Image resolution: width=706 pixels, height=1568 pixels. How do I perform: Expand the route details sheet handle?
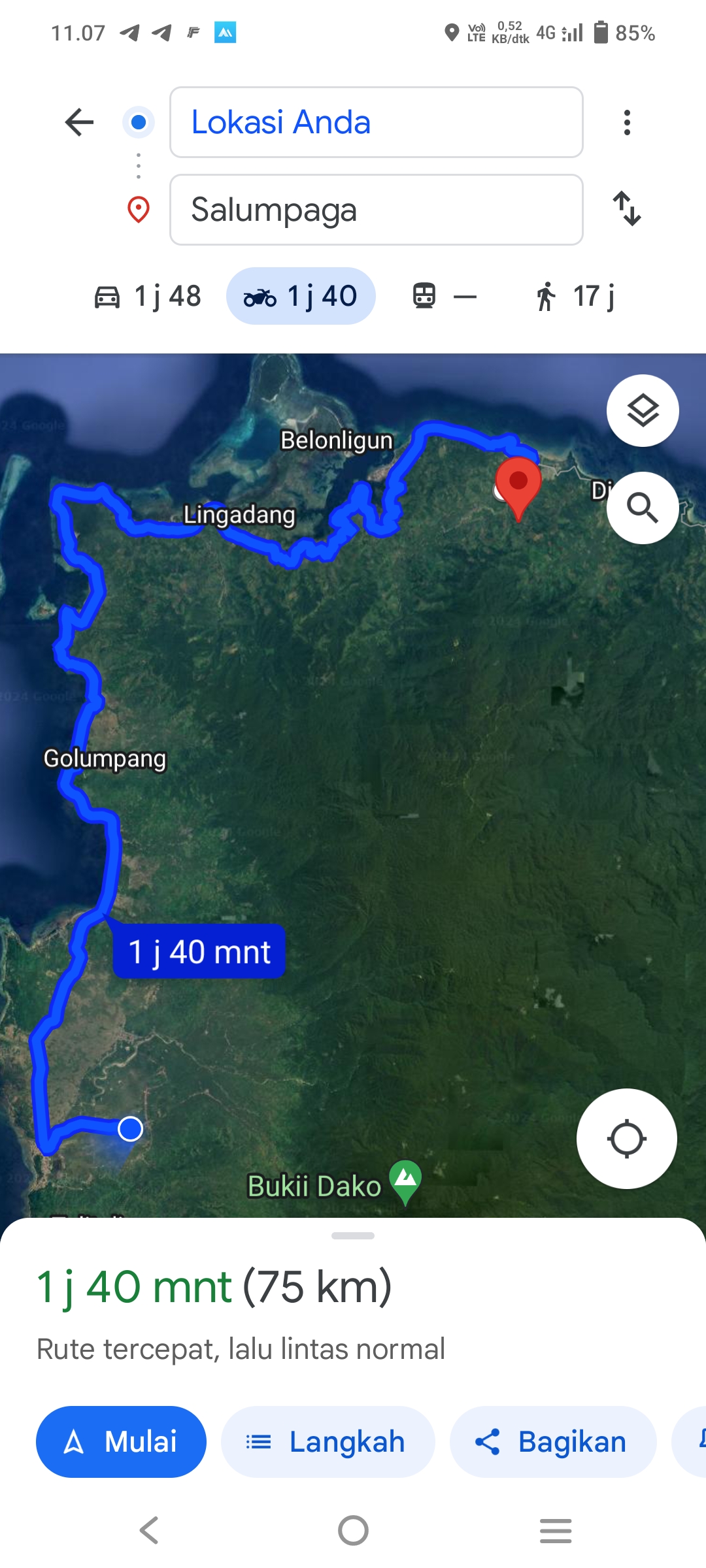tap(353, 1235)
